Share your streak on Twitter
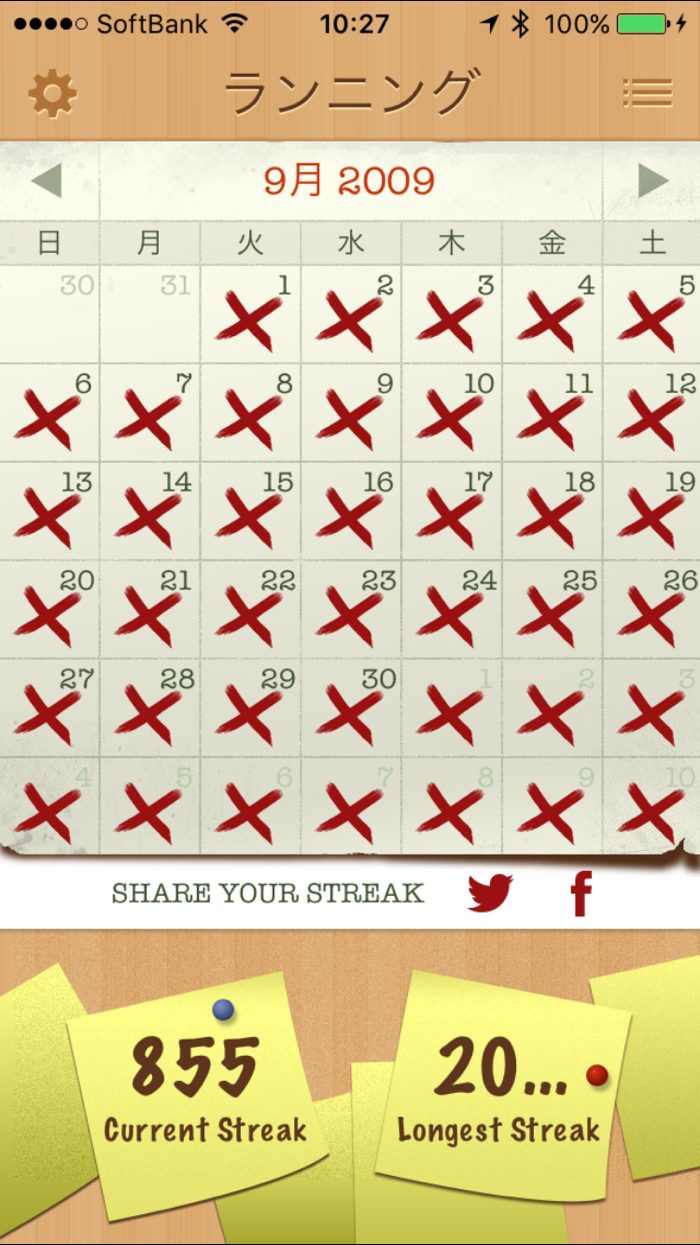The image size is (700, 1245). (490, 892)
